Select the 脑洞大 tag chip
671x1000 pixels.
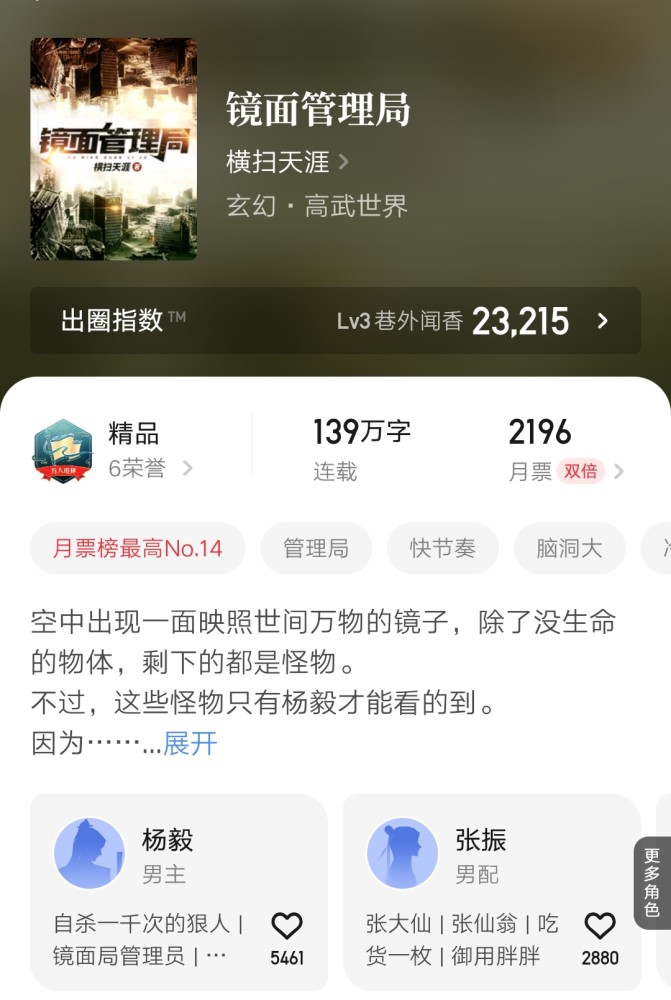[569, 549]
